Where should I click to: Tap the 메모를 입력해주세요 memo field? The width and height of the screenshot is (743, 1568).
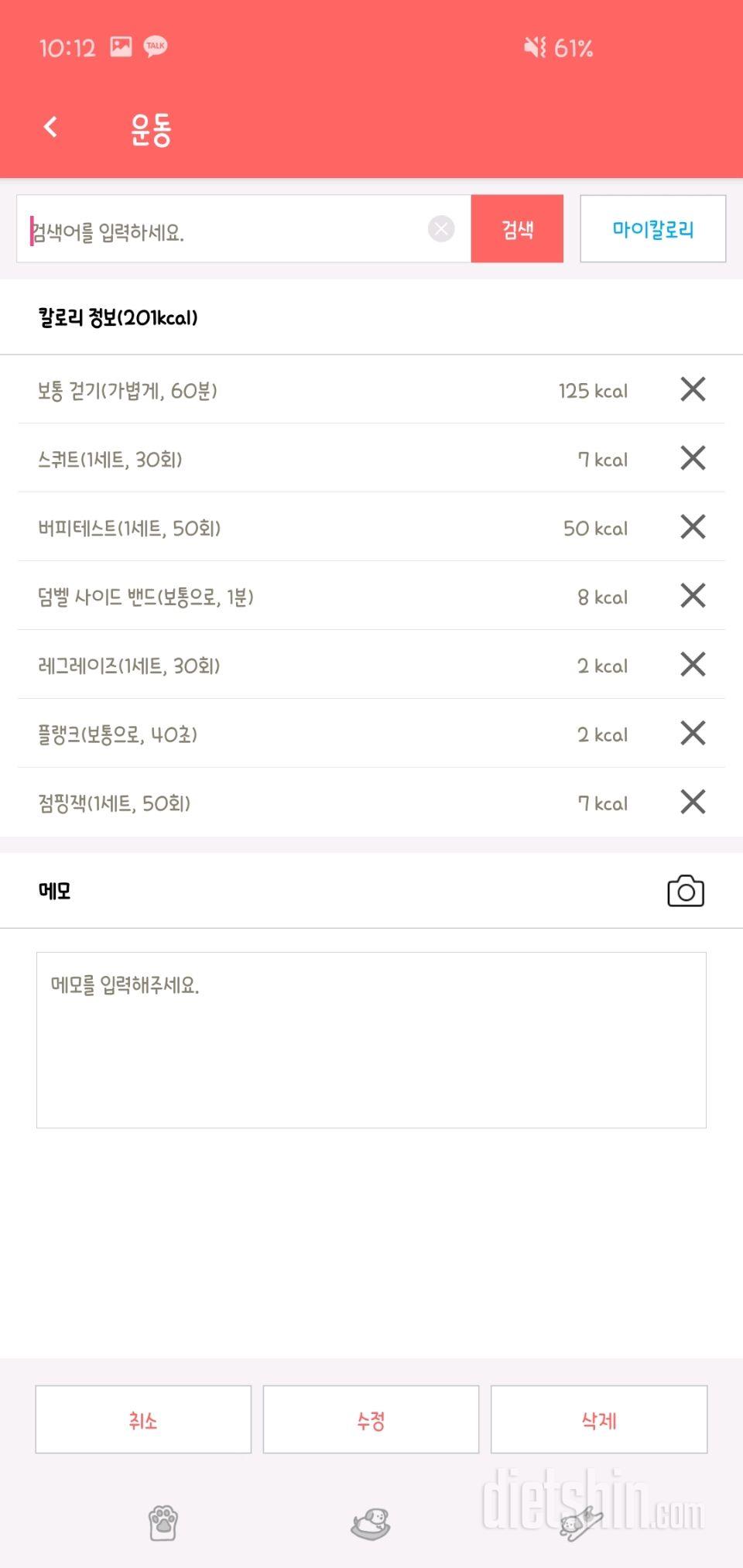[x=371, y=1040]
